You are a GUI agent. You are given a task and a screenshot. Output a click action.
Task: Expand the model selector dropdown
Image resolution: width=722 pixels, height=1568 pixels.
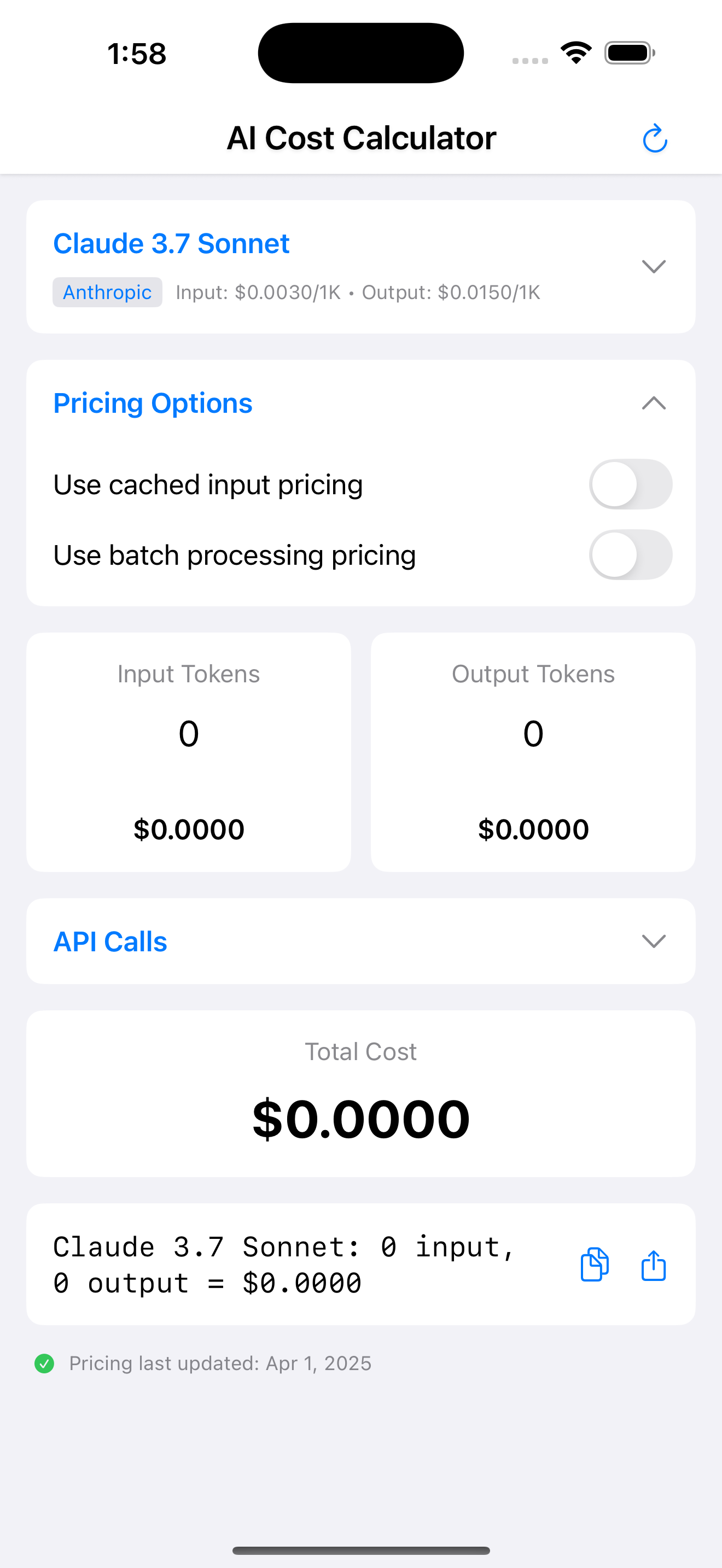coord(653,267)
